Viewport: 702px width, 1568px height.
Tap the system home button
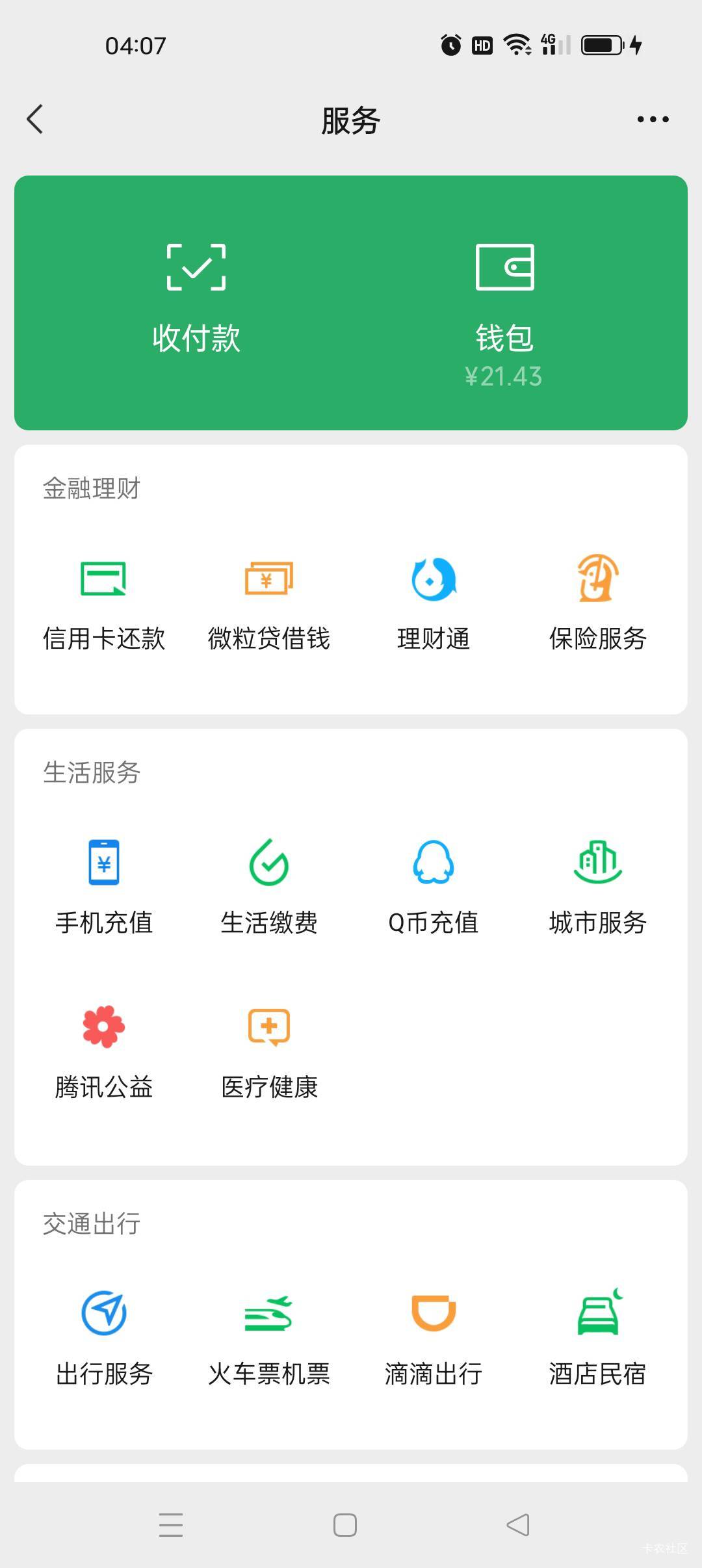345,1525
